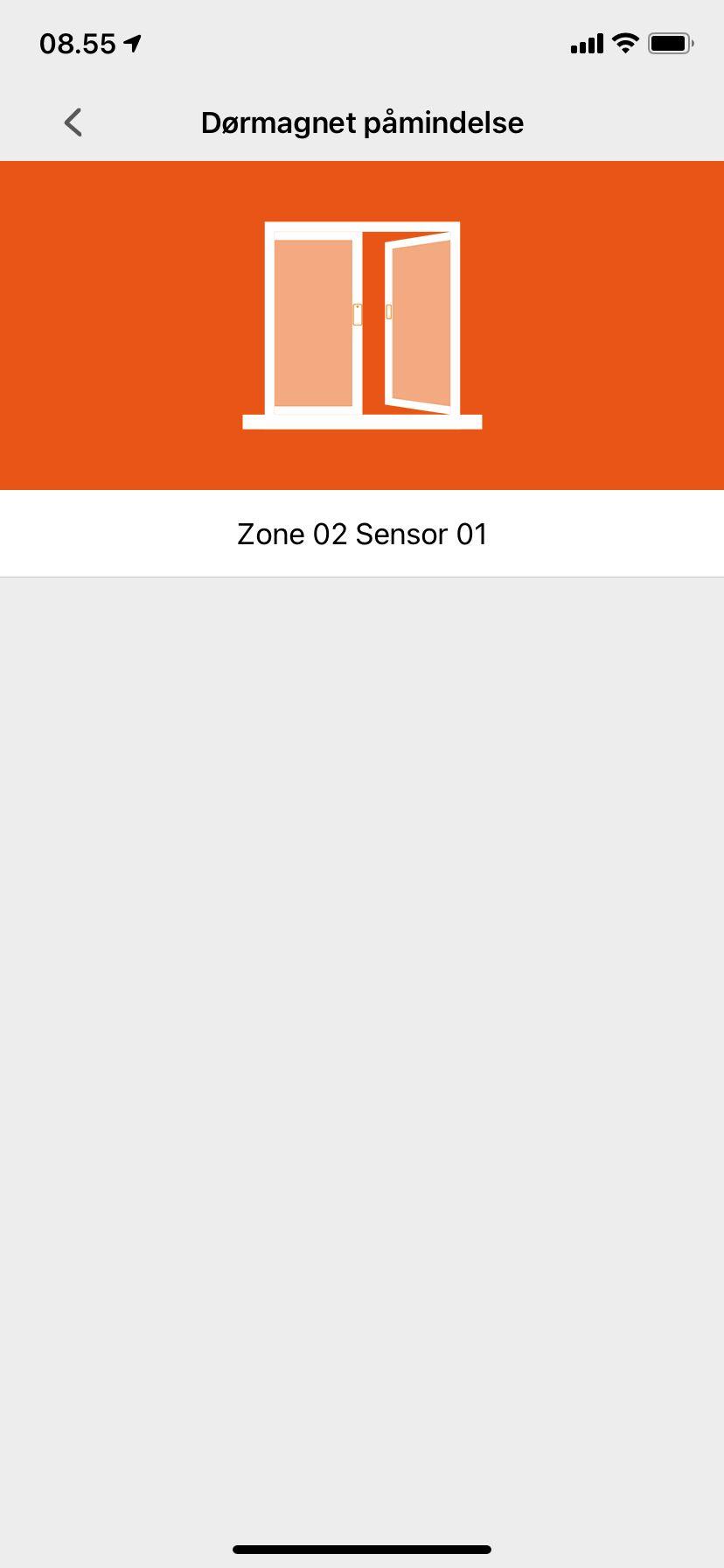Go back from Dørmagnet påmindelse screen
The image size is (724, 1568).
pos(73,122)
